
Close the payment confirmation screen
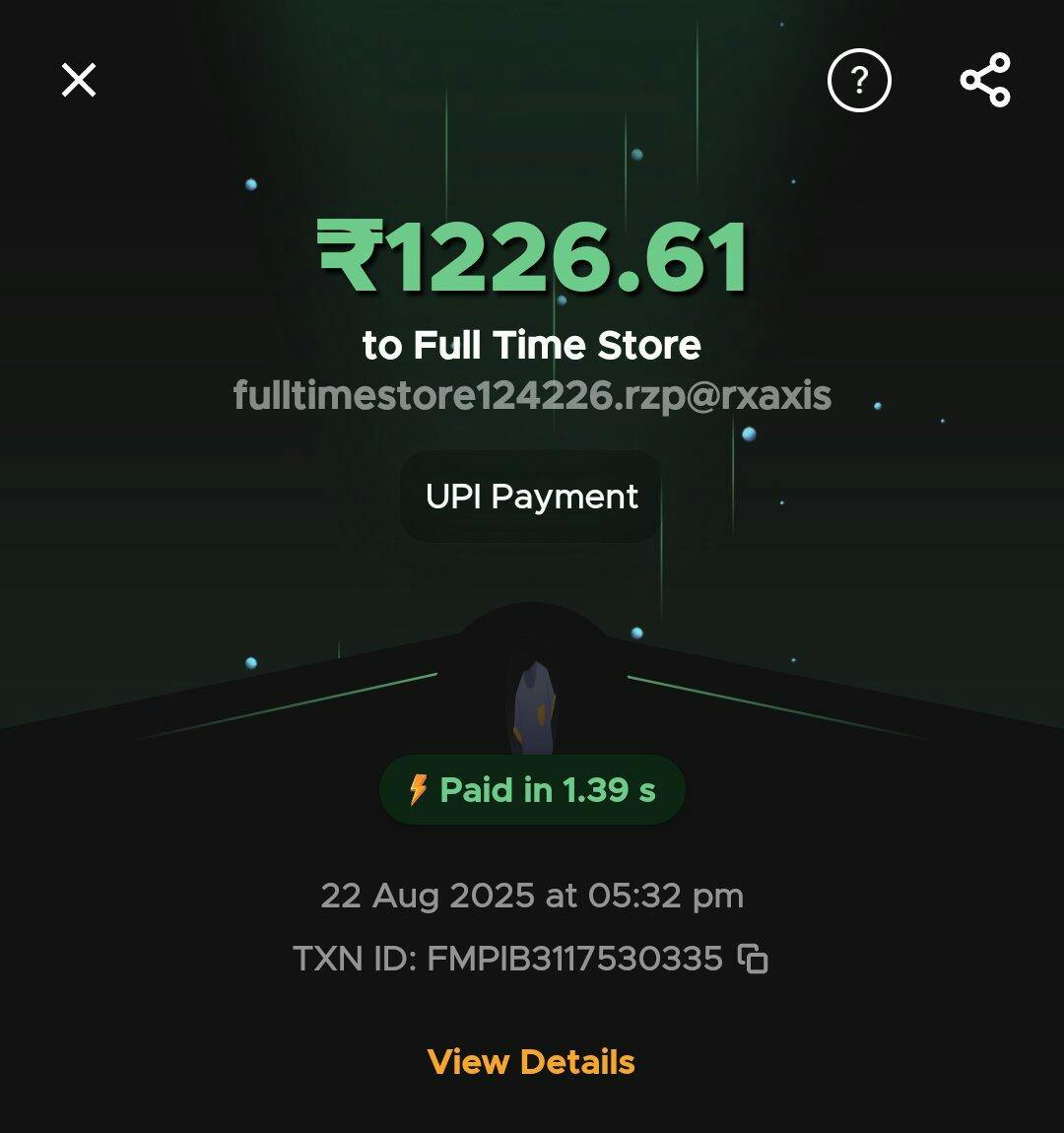(79, 80)
